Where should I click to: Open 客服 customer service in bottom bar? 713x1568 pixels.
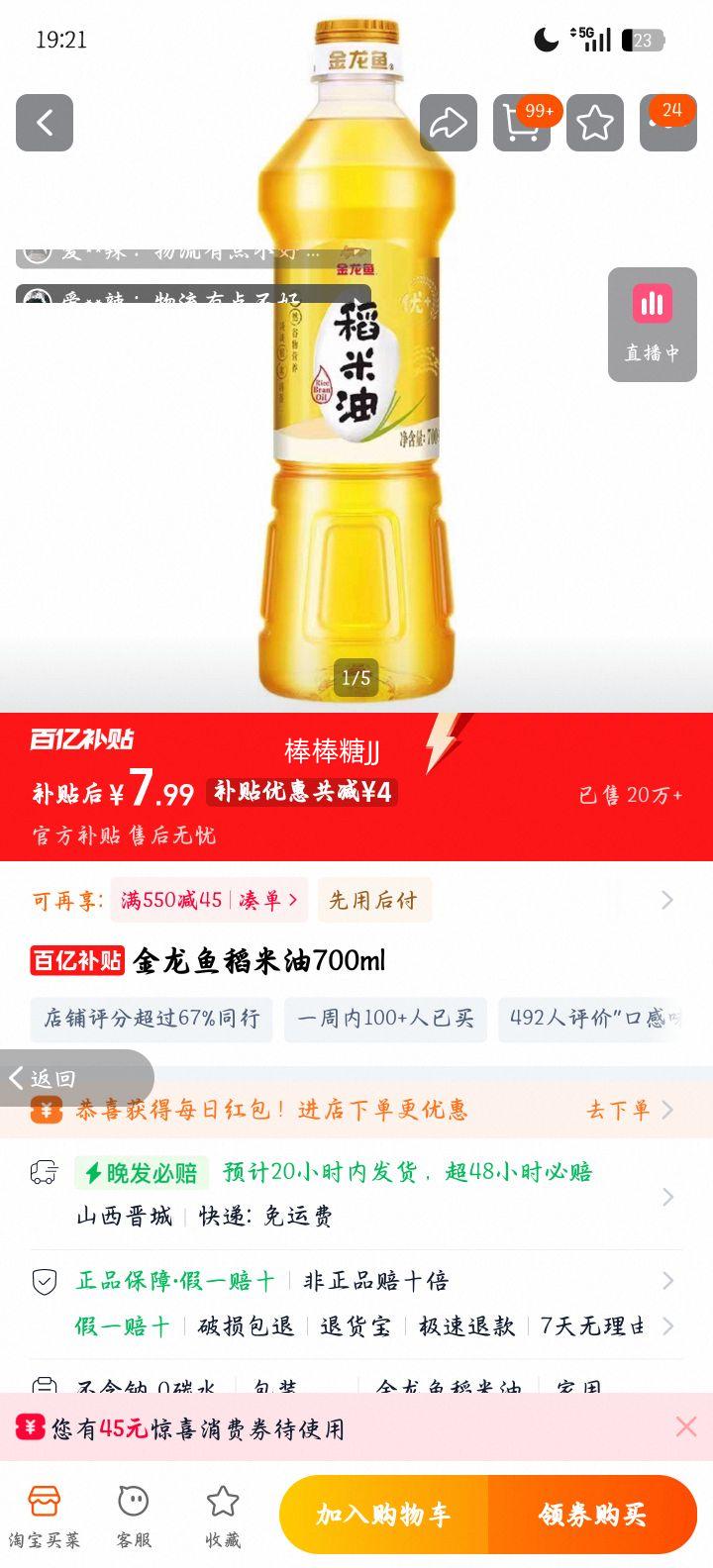pyautogui.click(x=133, y=1515)
